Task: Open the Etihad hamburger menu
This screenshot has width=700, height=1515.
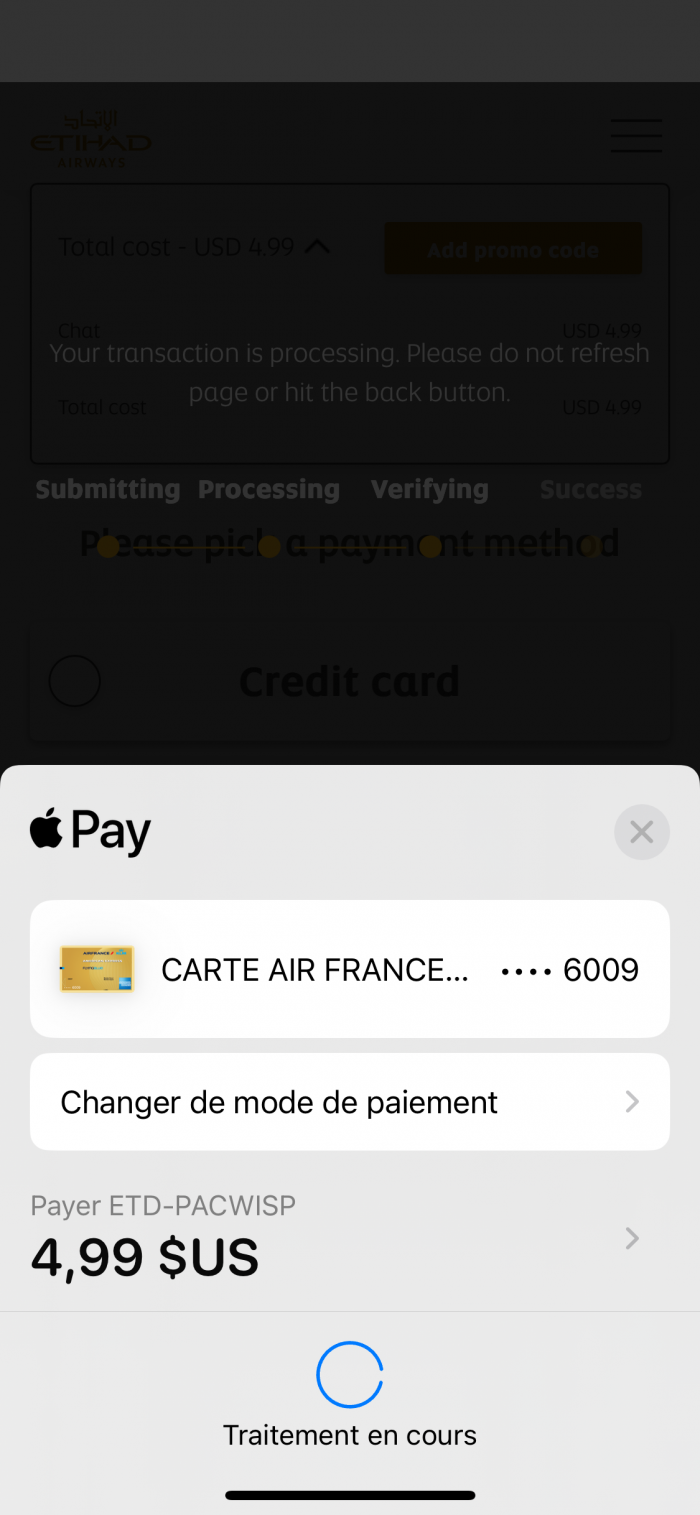Action: [x=636, y=136]
